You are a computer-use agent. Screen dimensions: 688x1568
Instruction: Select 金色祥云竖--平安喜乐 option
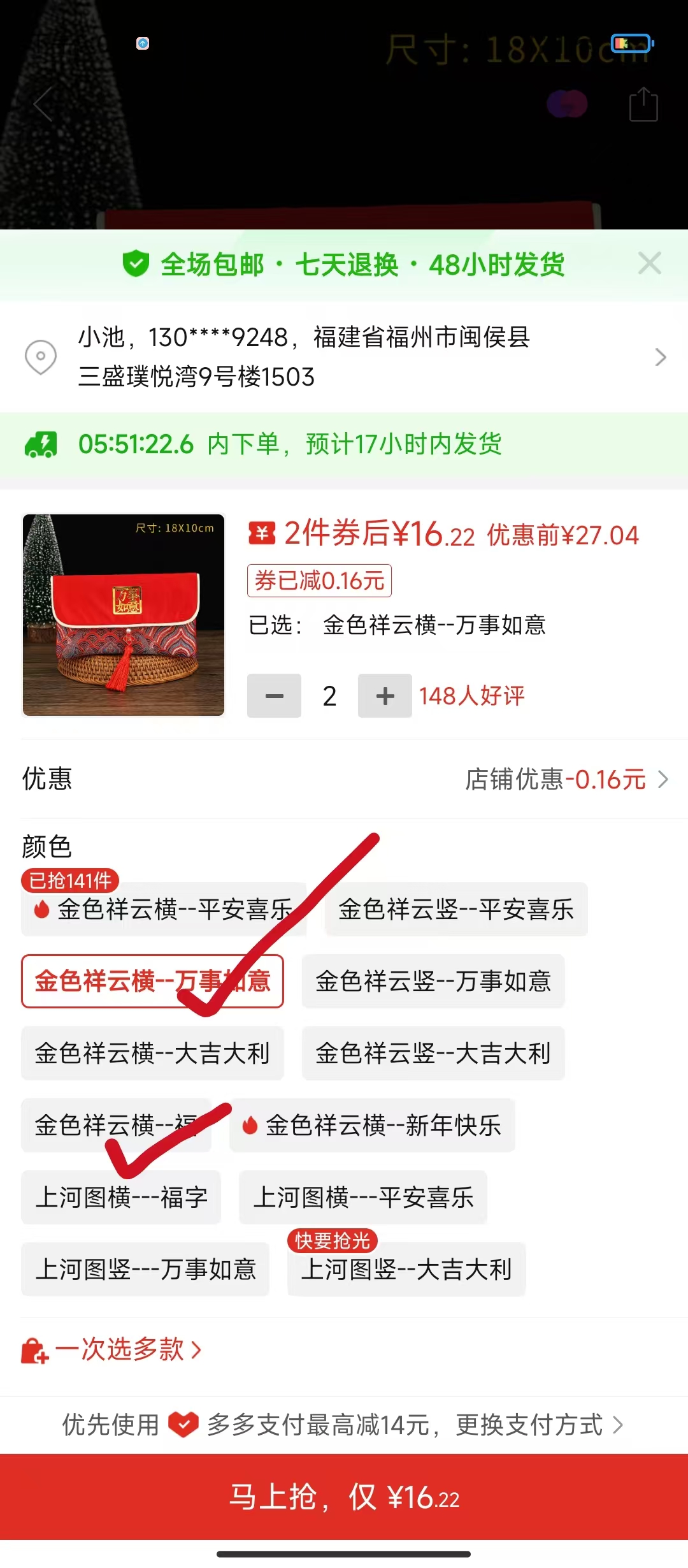pyautogui.click(x=455, y=910)
